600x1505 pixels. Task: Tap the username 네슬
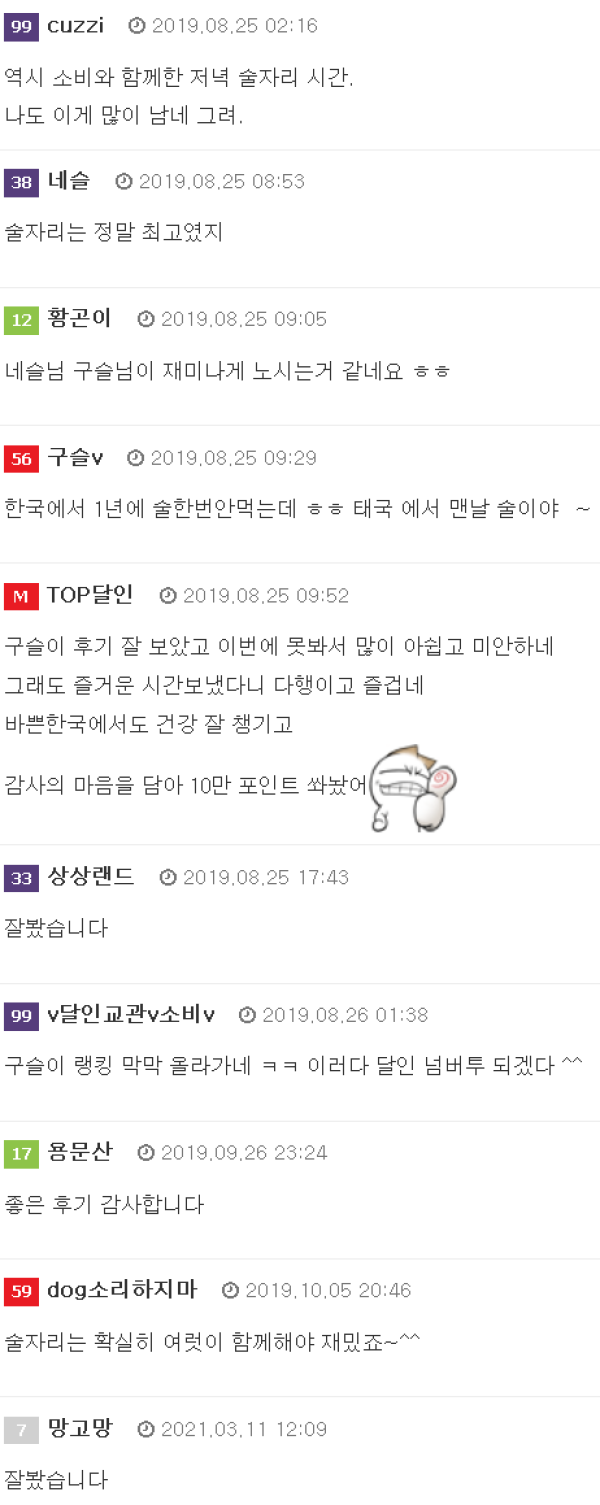pyautogui.click(x=68, y=181)
